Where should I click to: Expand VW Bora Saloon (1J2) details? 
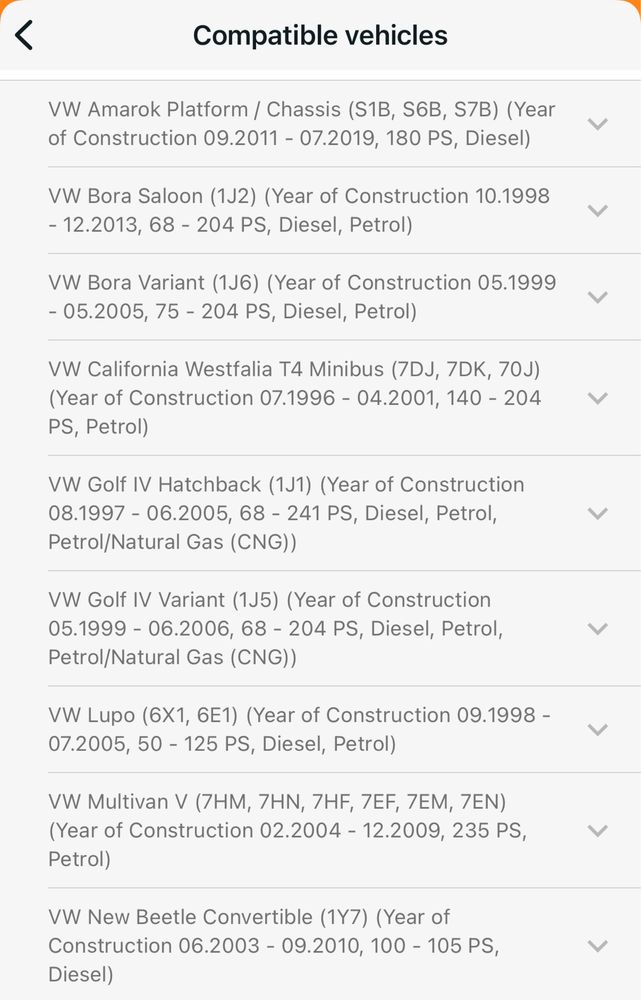coord(598,210)
